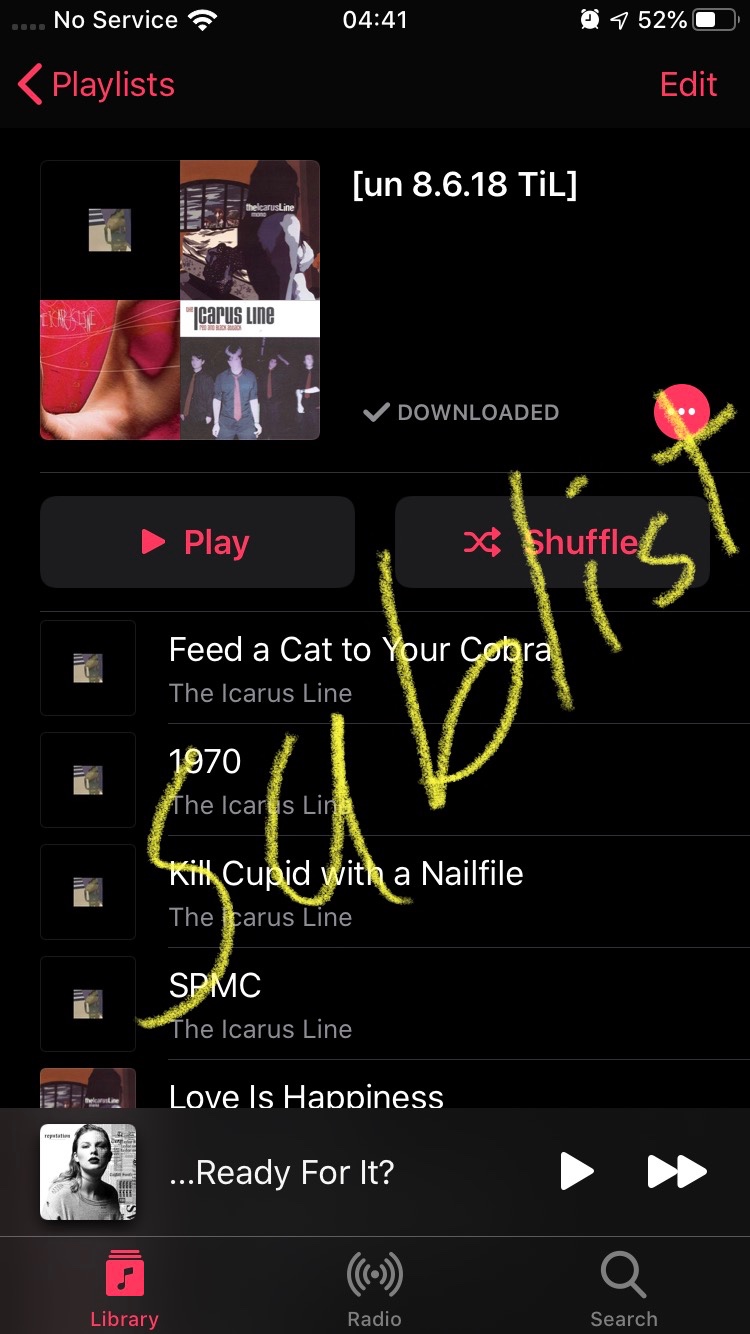750x1334 pixels.
Task: Skip to the next track
Action: point(677,1171)
